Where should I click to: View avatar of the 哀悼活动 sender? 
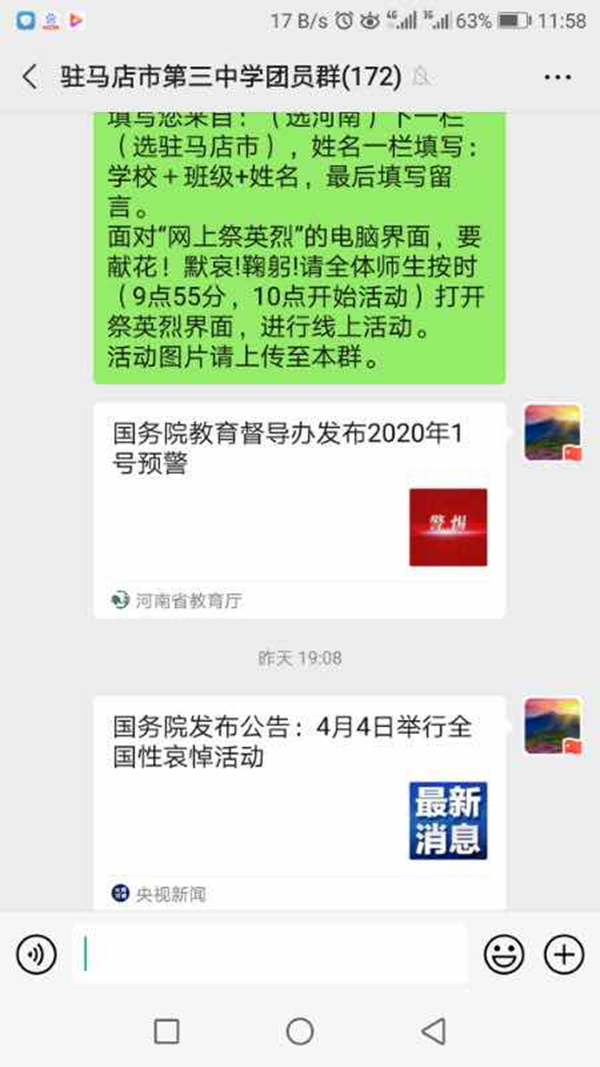(x=553, y=727)
